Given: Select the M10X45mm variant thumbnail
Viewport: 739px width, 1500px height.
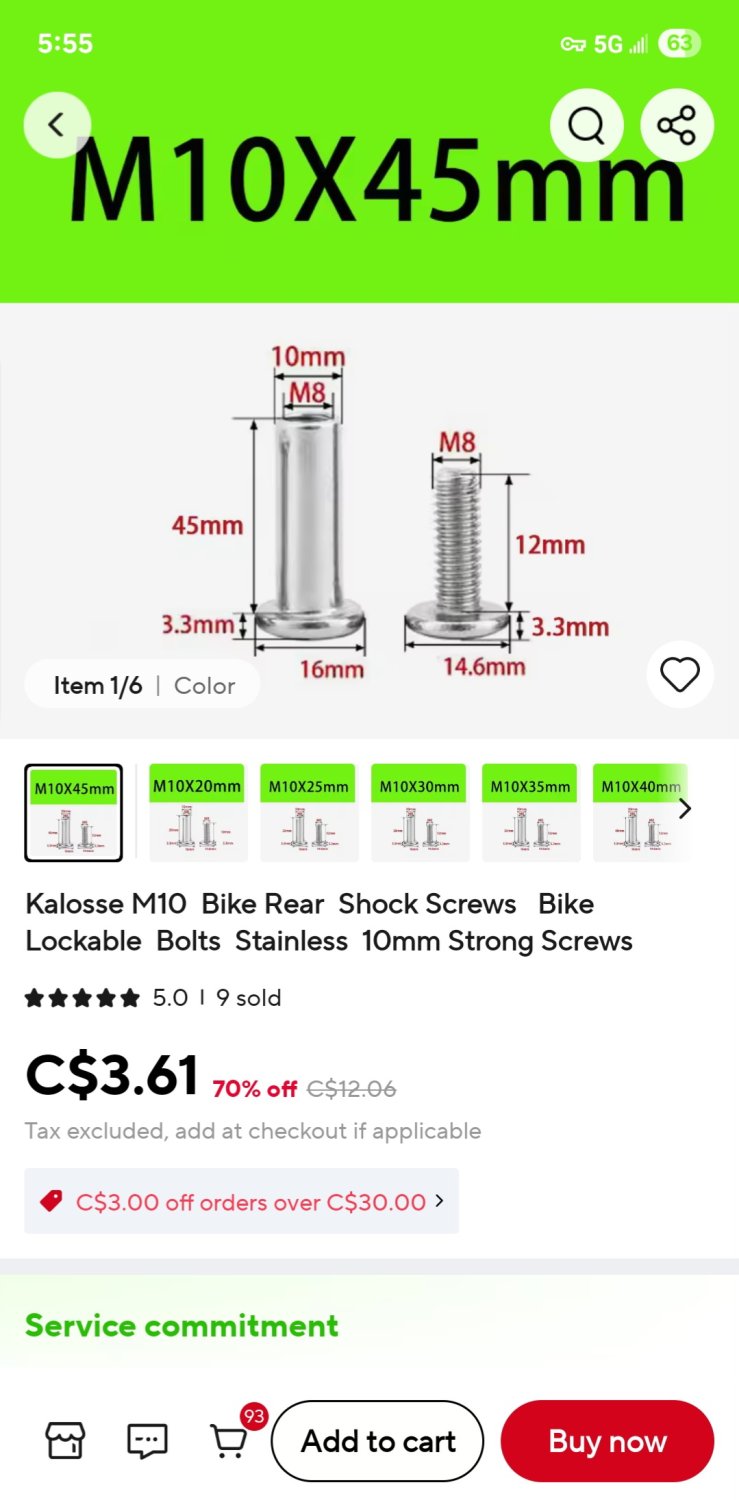Looking at the screenshot, I should [74, 812].
